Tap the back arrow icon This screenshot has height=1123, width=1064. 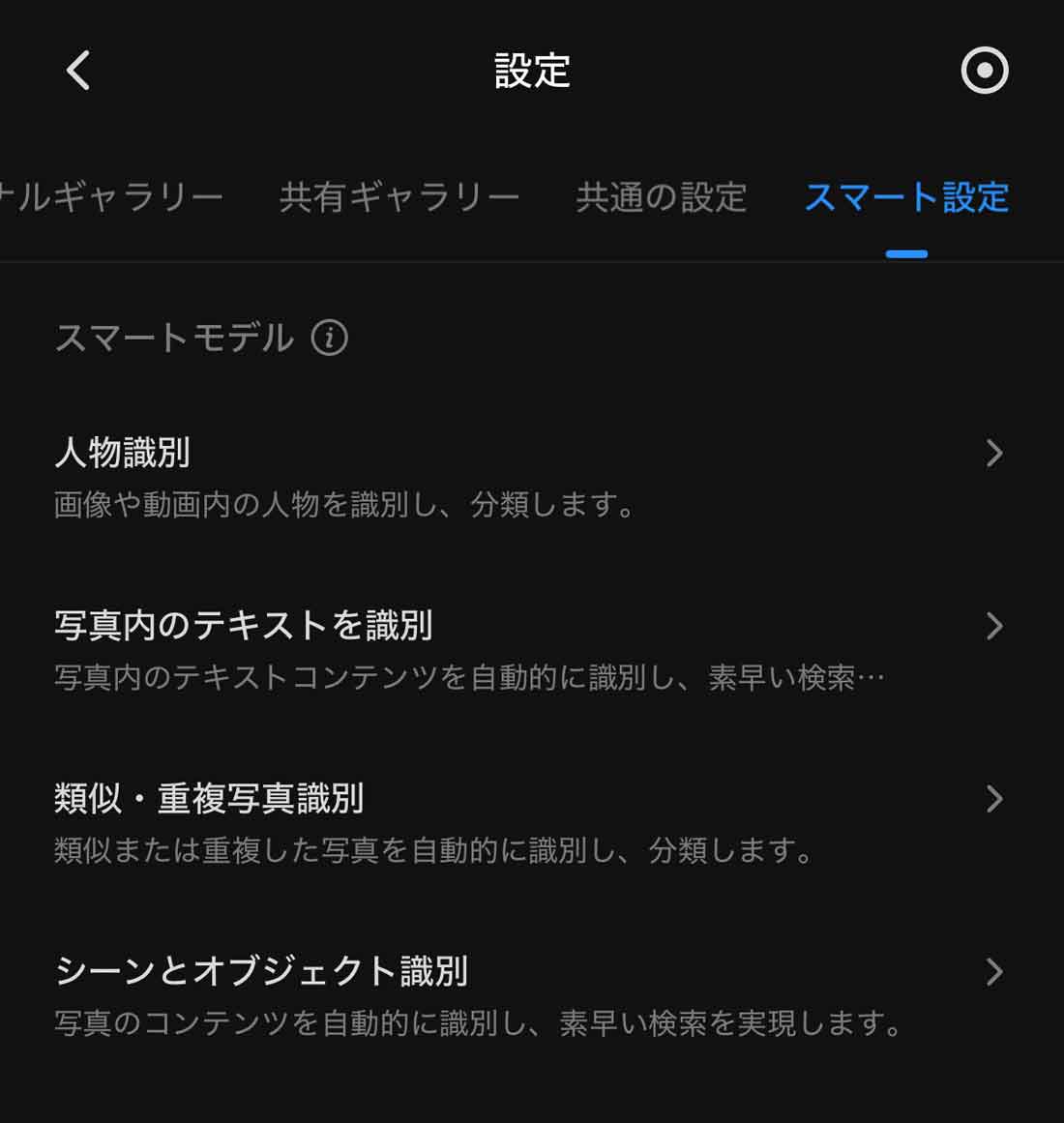click(77, 71)
